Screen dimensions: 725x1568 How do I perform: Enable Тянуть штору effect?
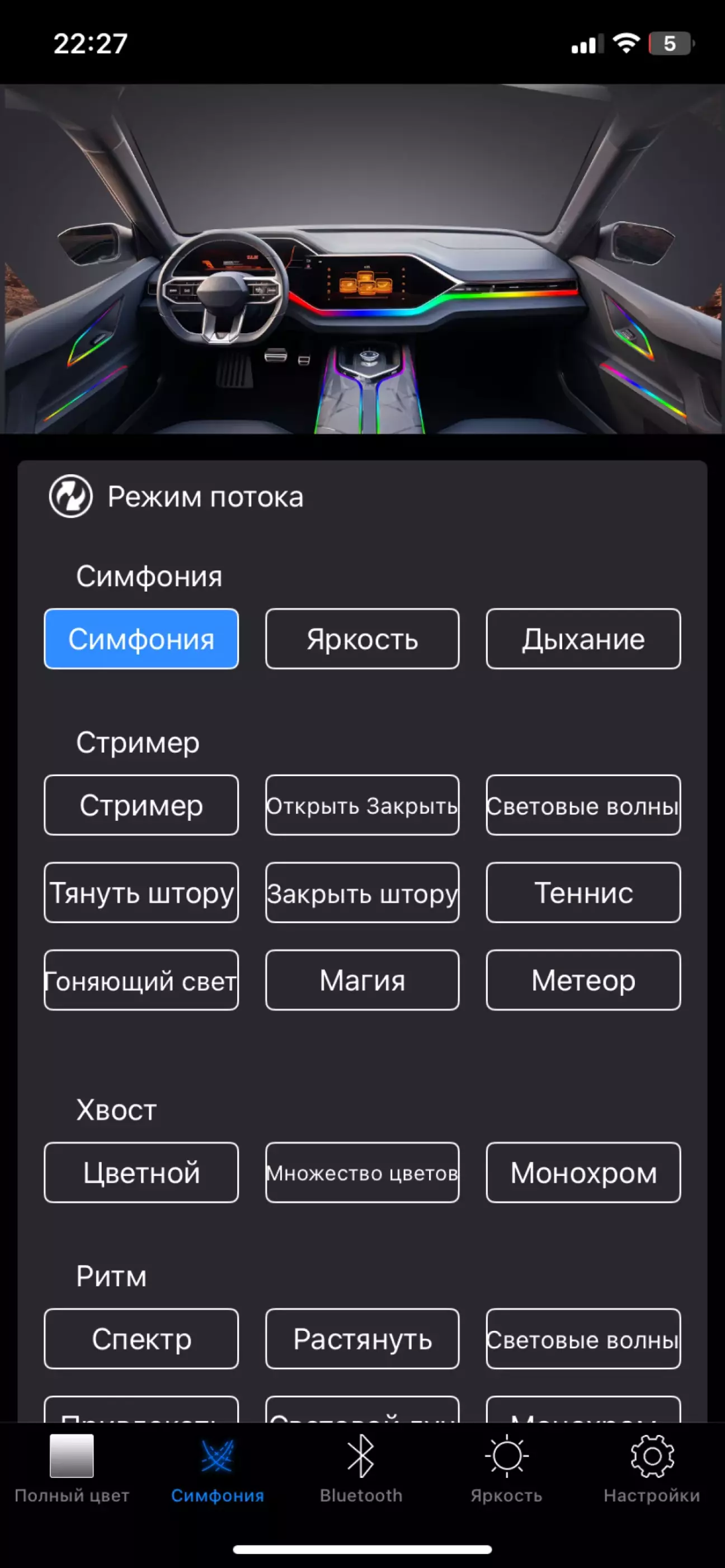point(141,893)
